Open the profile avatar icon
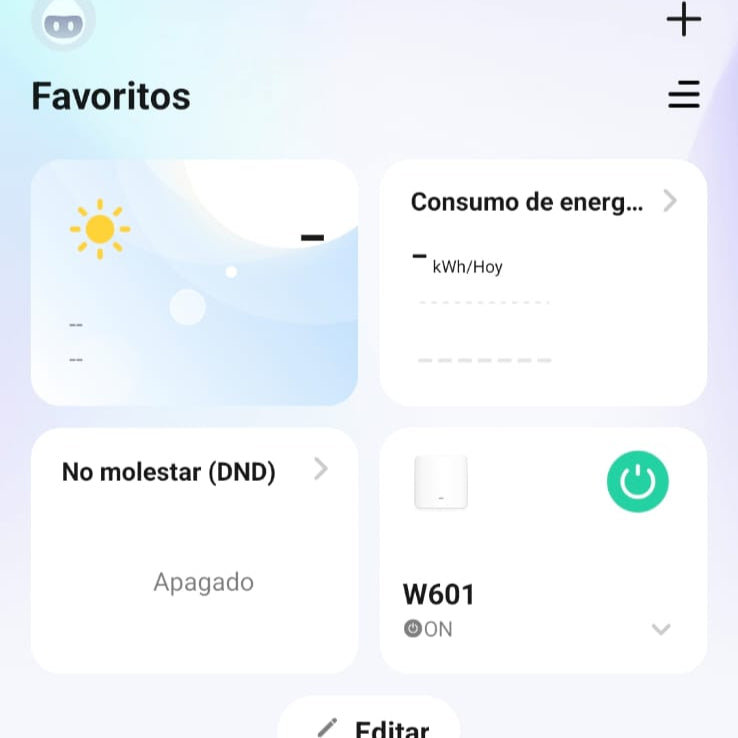 coord(63,22)
